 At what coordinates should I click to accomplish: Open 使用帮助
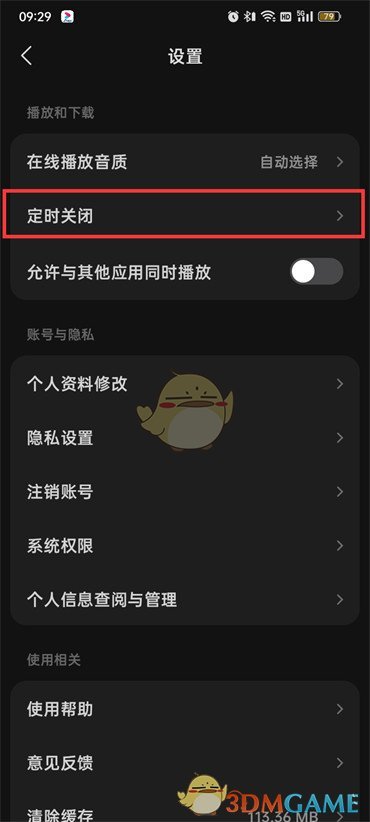pyautogui.click(x=184, y=709)
